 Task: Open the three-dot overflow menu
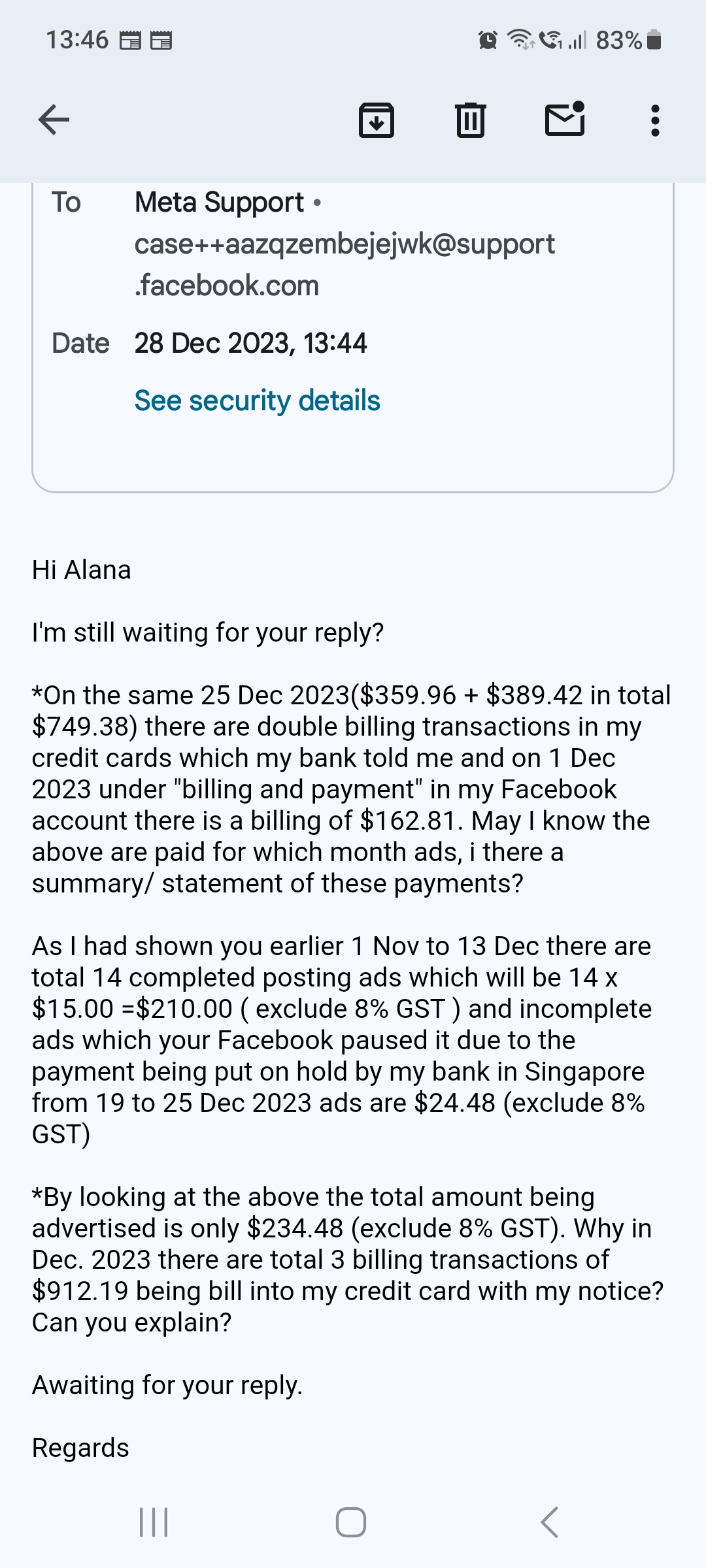[655, 120]
